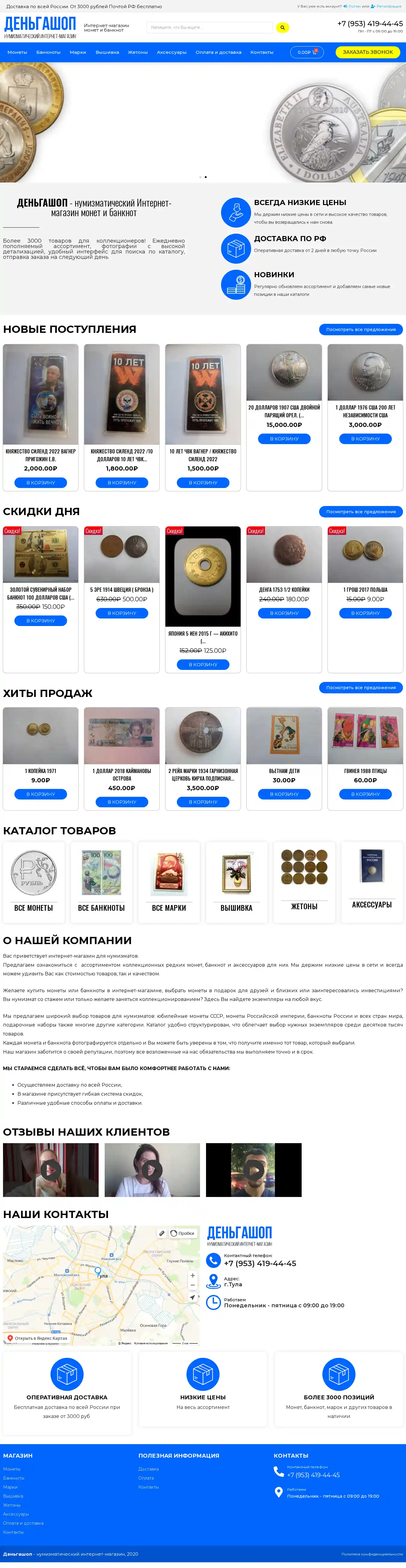Tap the yellow search icon button
Screen dimensions: 406x1568
pos(282,27)
